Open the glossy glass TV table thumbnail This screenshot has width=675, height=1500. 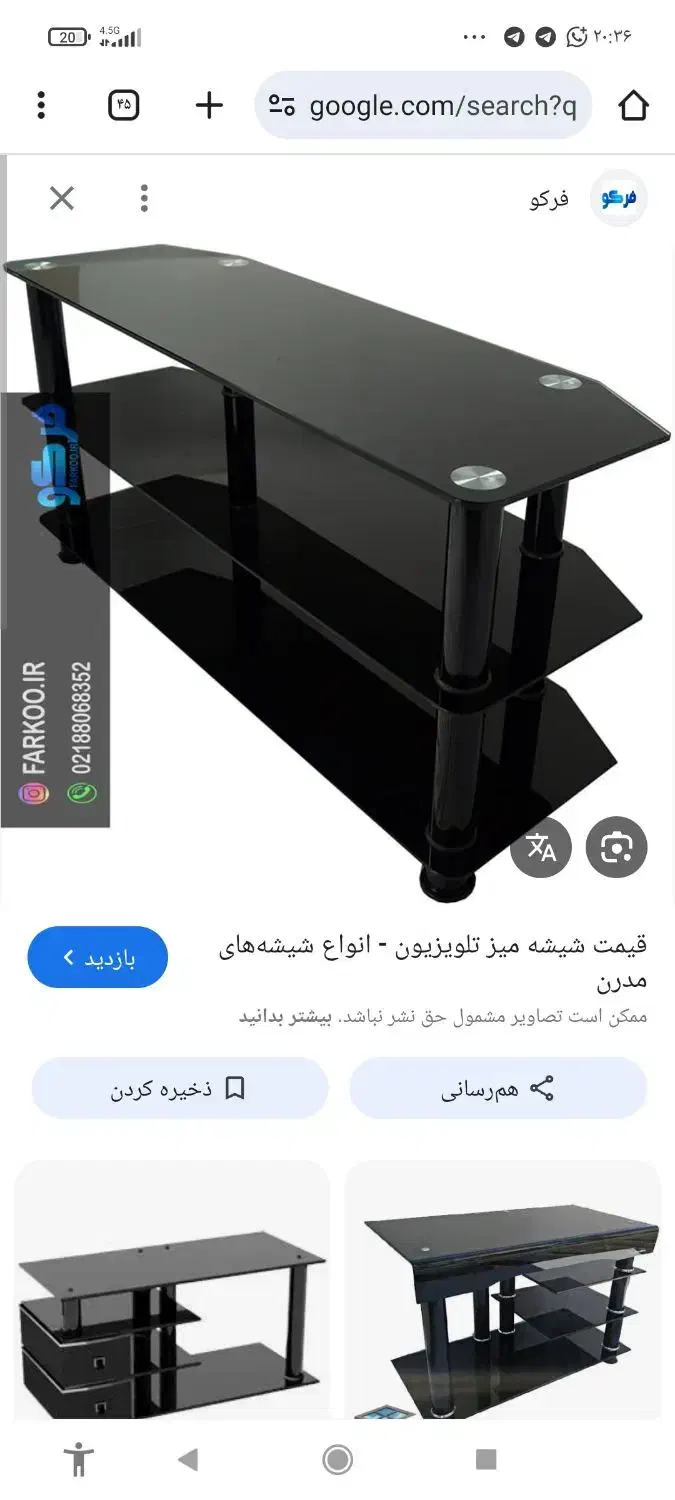(503, 1290)
